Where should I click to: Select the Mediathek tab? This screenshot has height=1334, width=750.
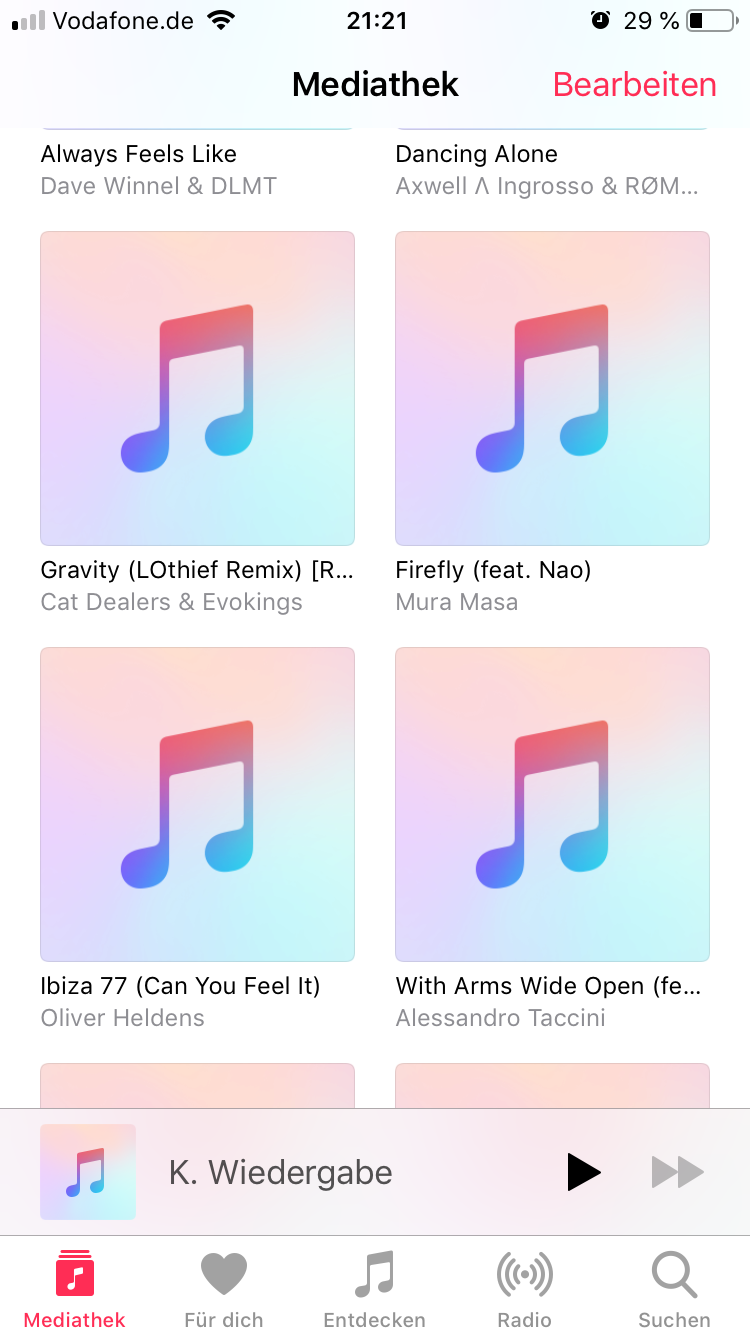(x=75, y=1288)
